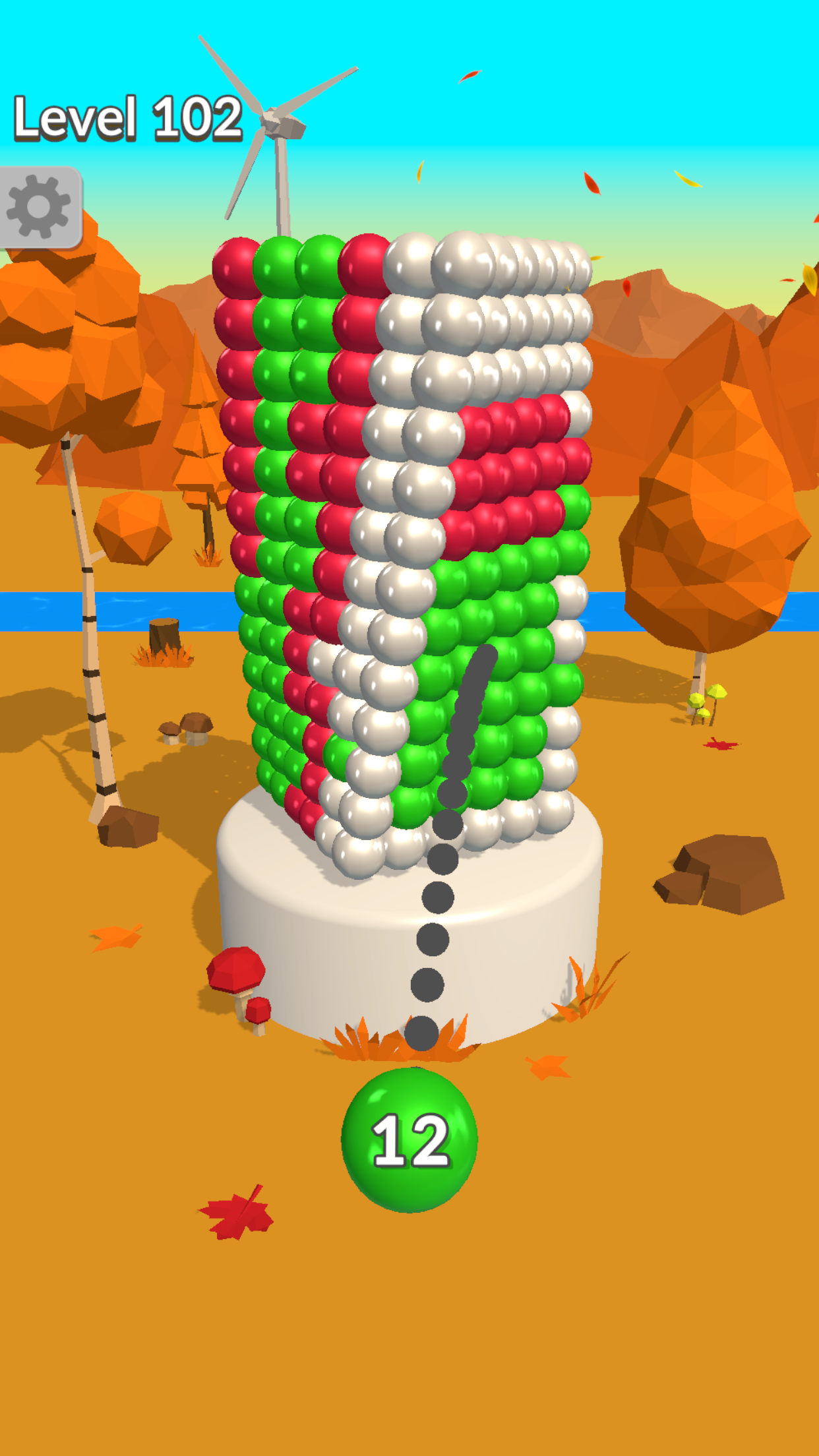Shoot the green ball numbered 12
This screenshot has width=819, height=1456.
click(409, 1140)
